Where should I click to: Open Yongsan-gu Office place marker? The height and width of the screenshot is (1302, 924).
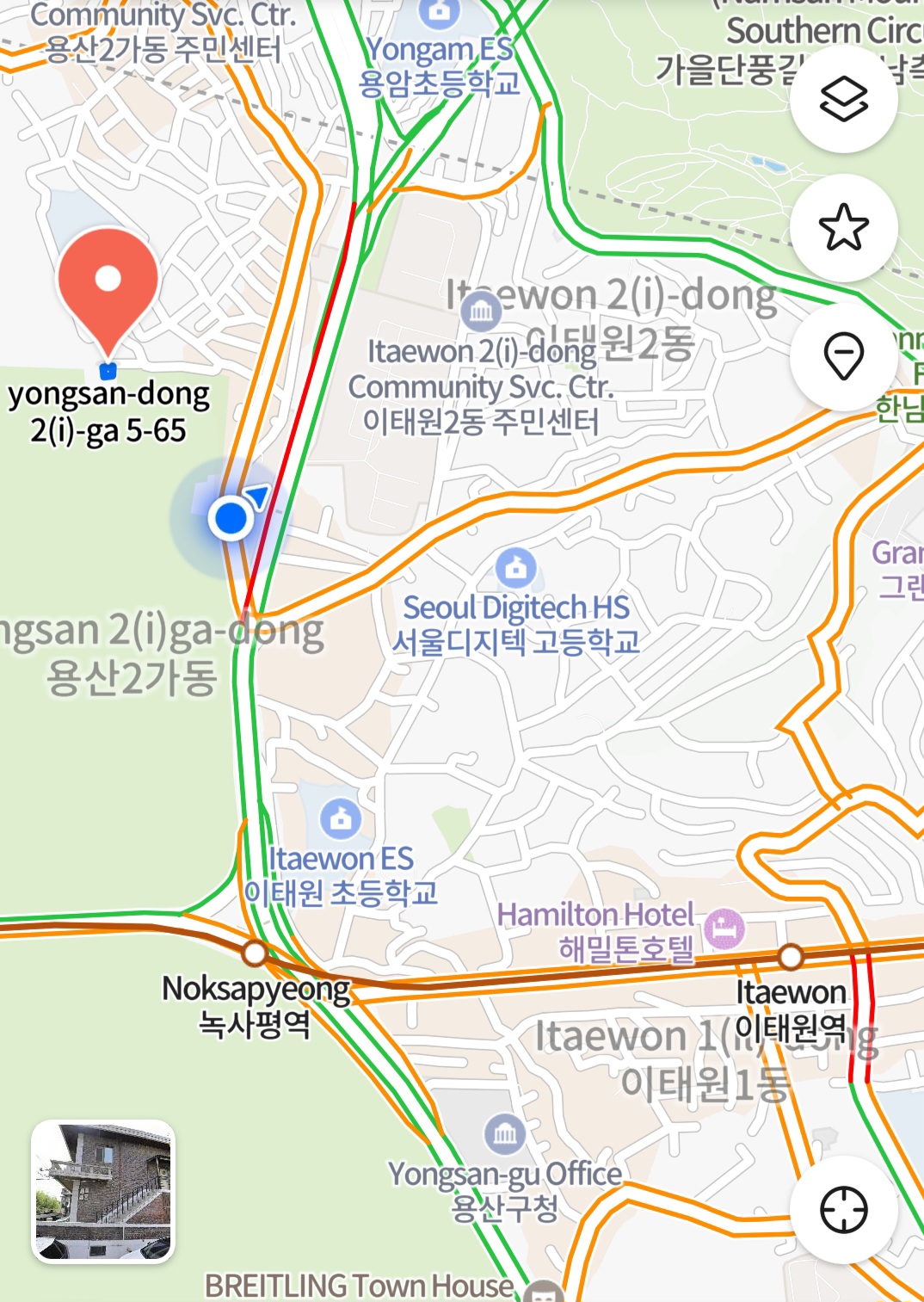point(505,1134)
